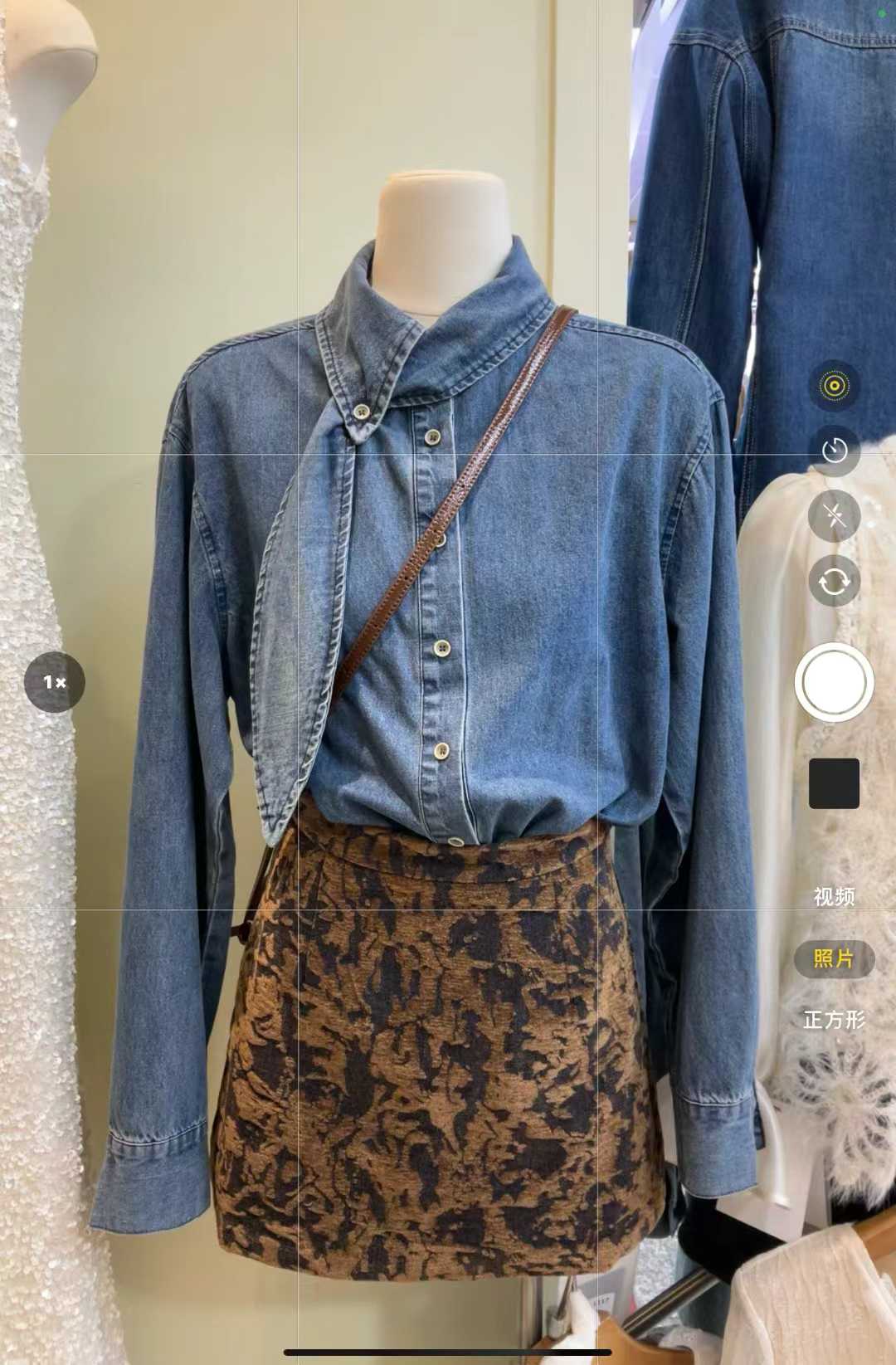896x1365 pixels.
Task: Open the last photo thumbnail
Action: click(834, 782)
